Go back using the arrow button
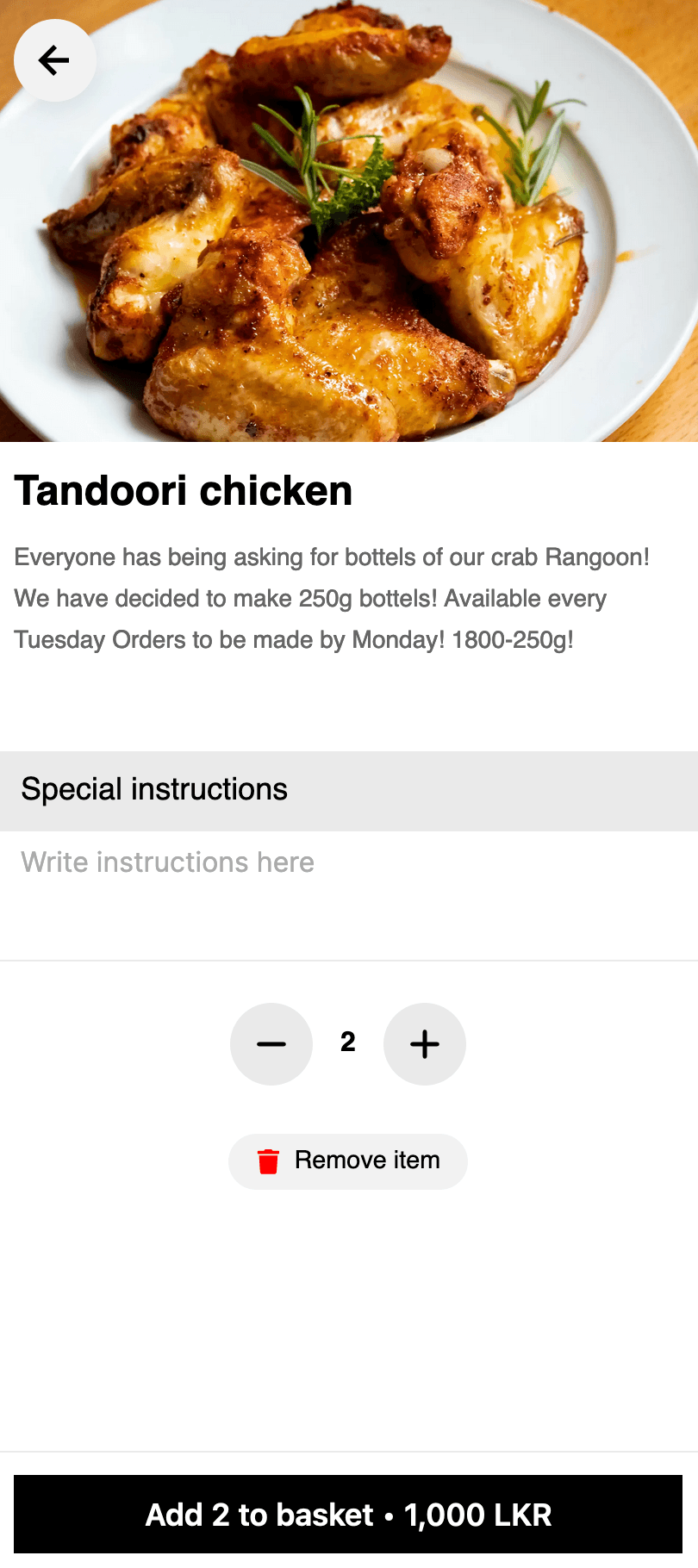Image resolution: width=698 pixels, height=1568 pixels. click(54, 60)
